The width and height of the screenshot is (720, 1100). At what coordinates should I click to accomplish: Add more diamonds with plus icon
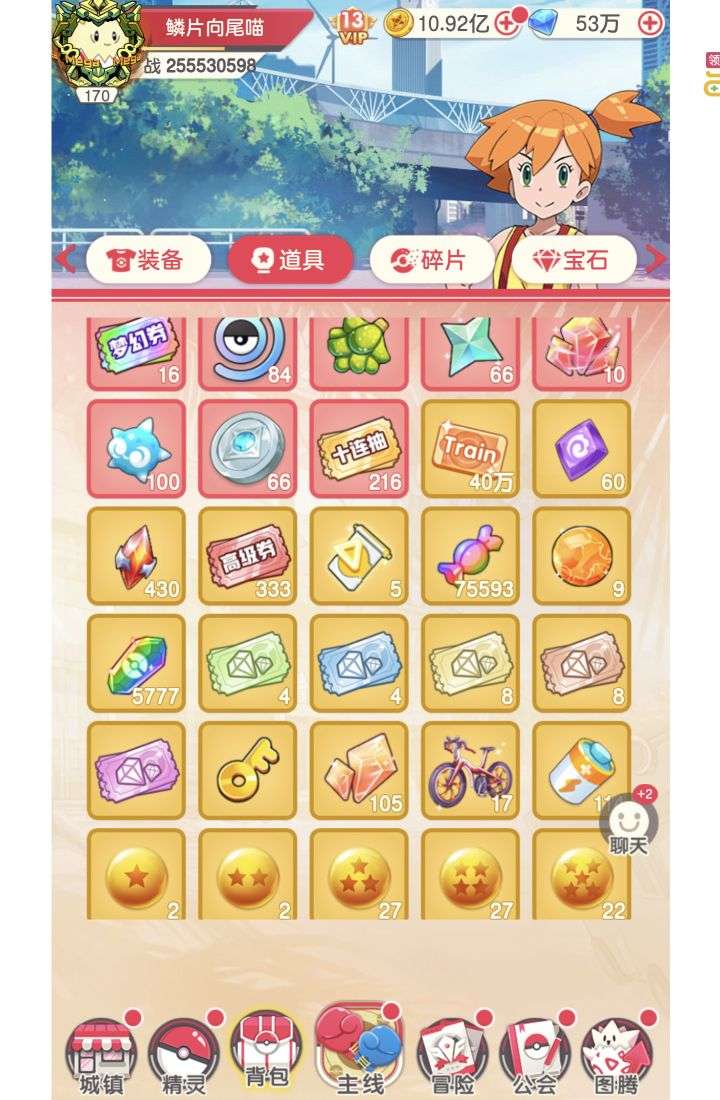click(x=650, y=23)
